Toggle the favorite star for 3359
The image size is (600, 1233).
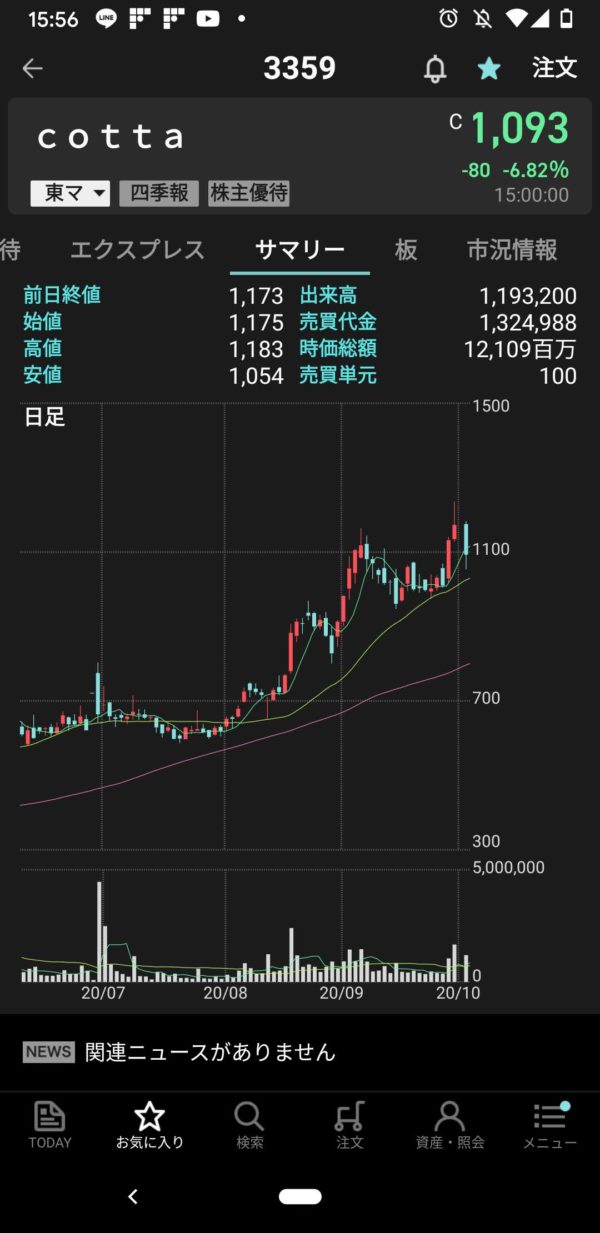[489, 68]
